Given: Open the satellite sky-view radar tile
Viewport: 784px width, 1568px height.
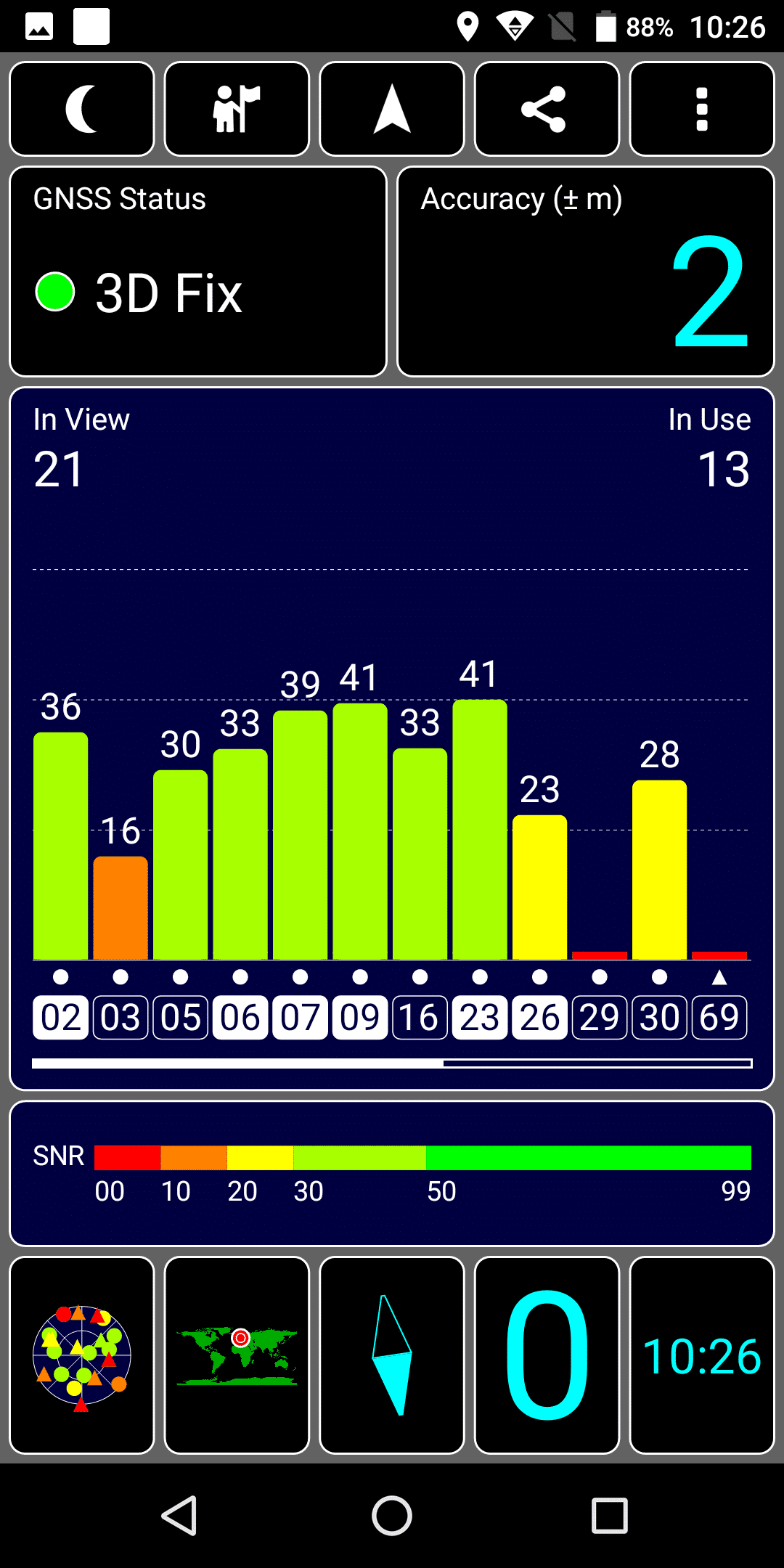Looking at the screenshot, I should coord(82,1355).
